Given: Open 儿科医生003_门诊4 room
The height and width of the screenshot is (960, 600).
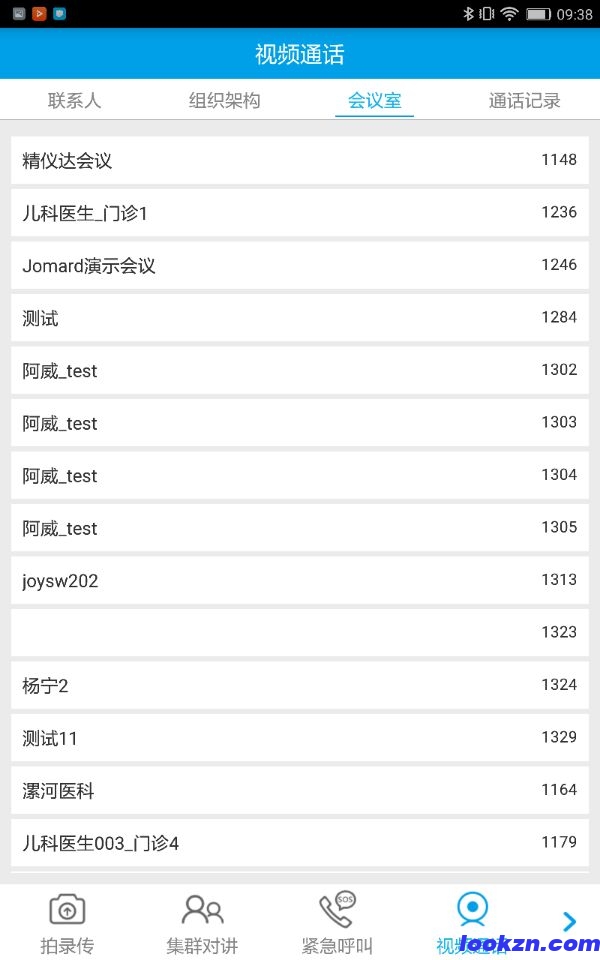Looking at the screenshot, I should coord(300,843).
